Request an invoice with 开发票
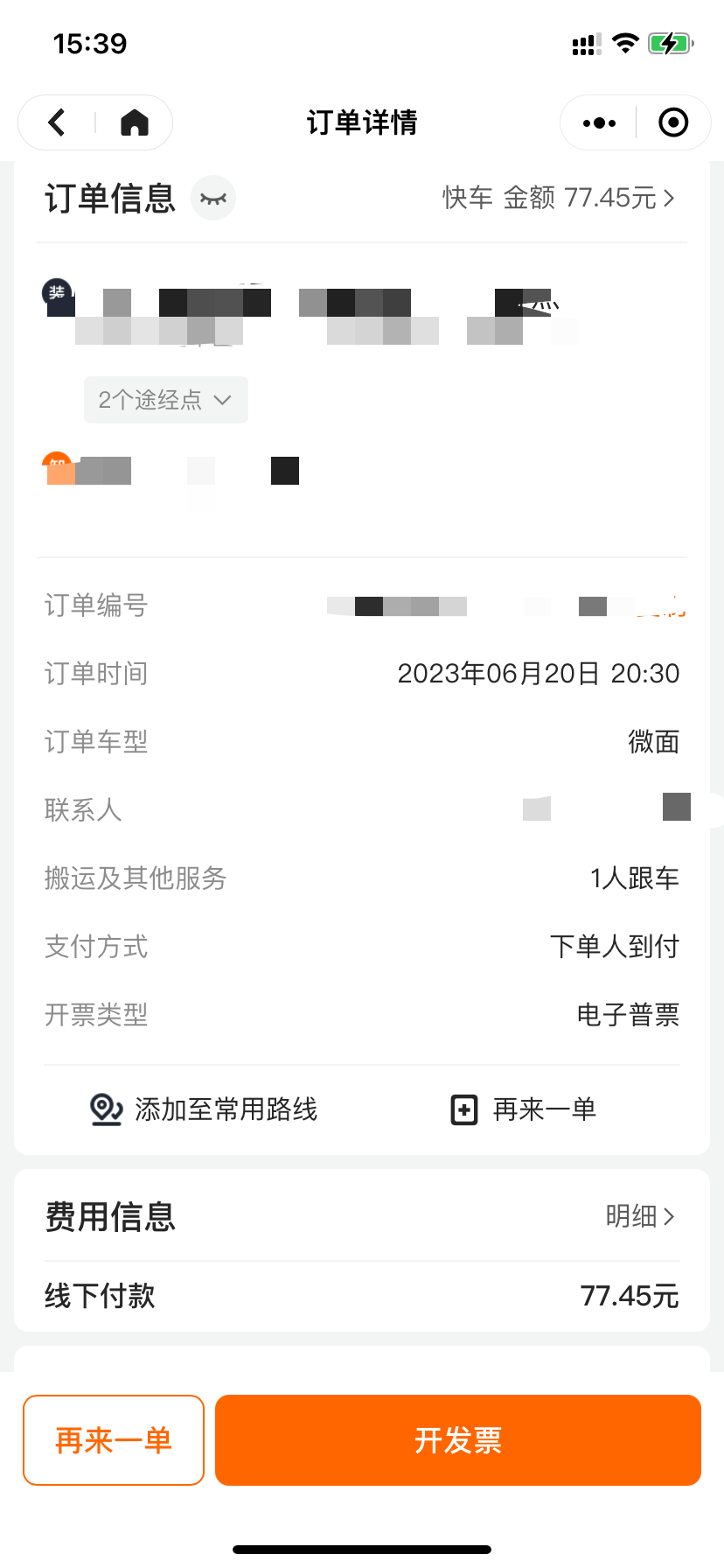Screen dimensions: 724x1568 click(x=458, y=1439)
